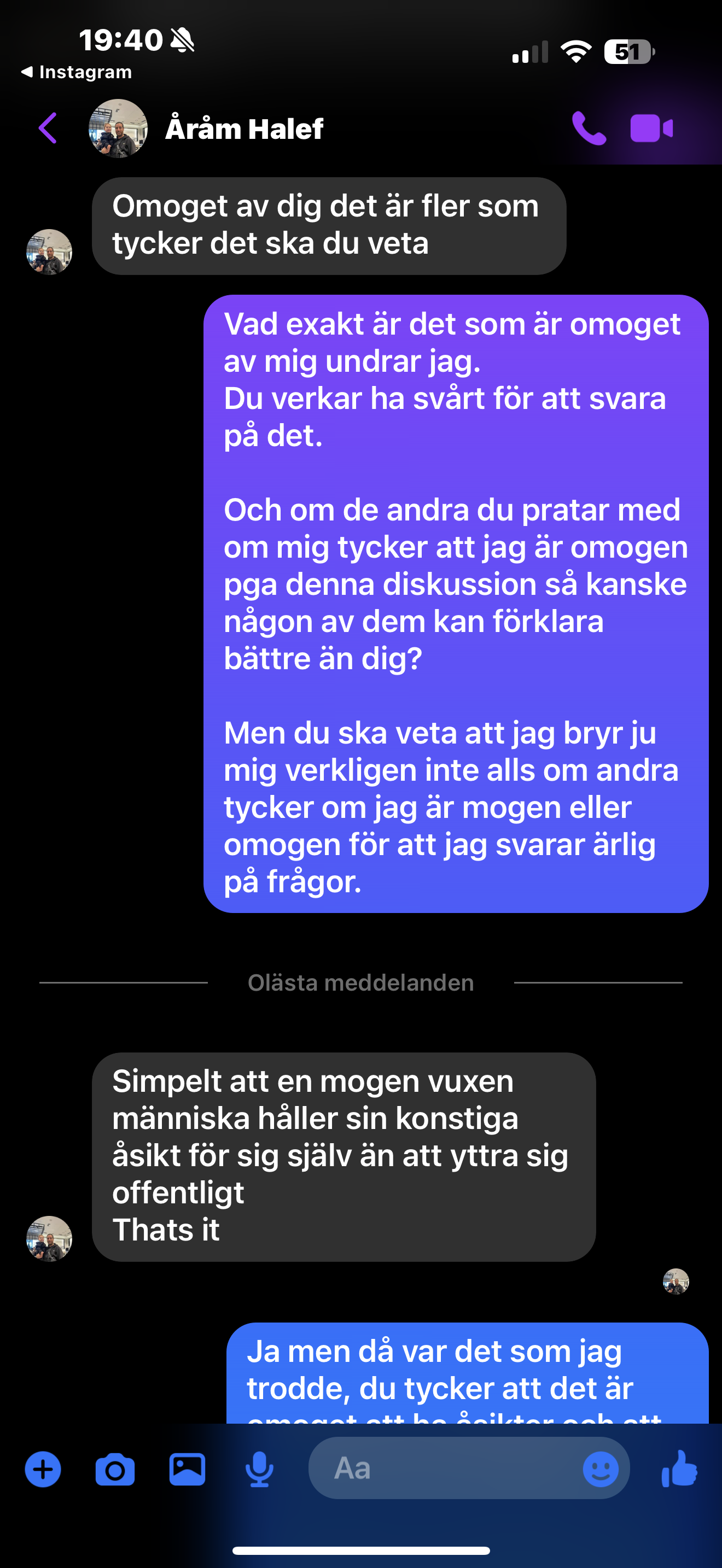722x1568 pixels.
Task: Open the photo gallery picker
Action: point(187,1470)
